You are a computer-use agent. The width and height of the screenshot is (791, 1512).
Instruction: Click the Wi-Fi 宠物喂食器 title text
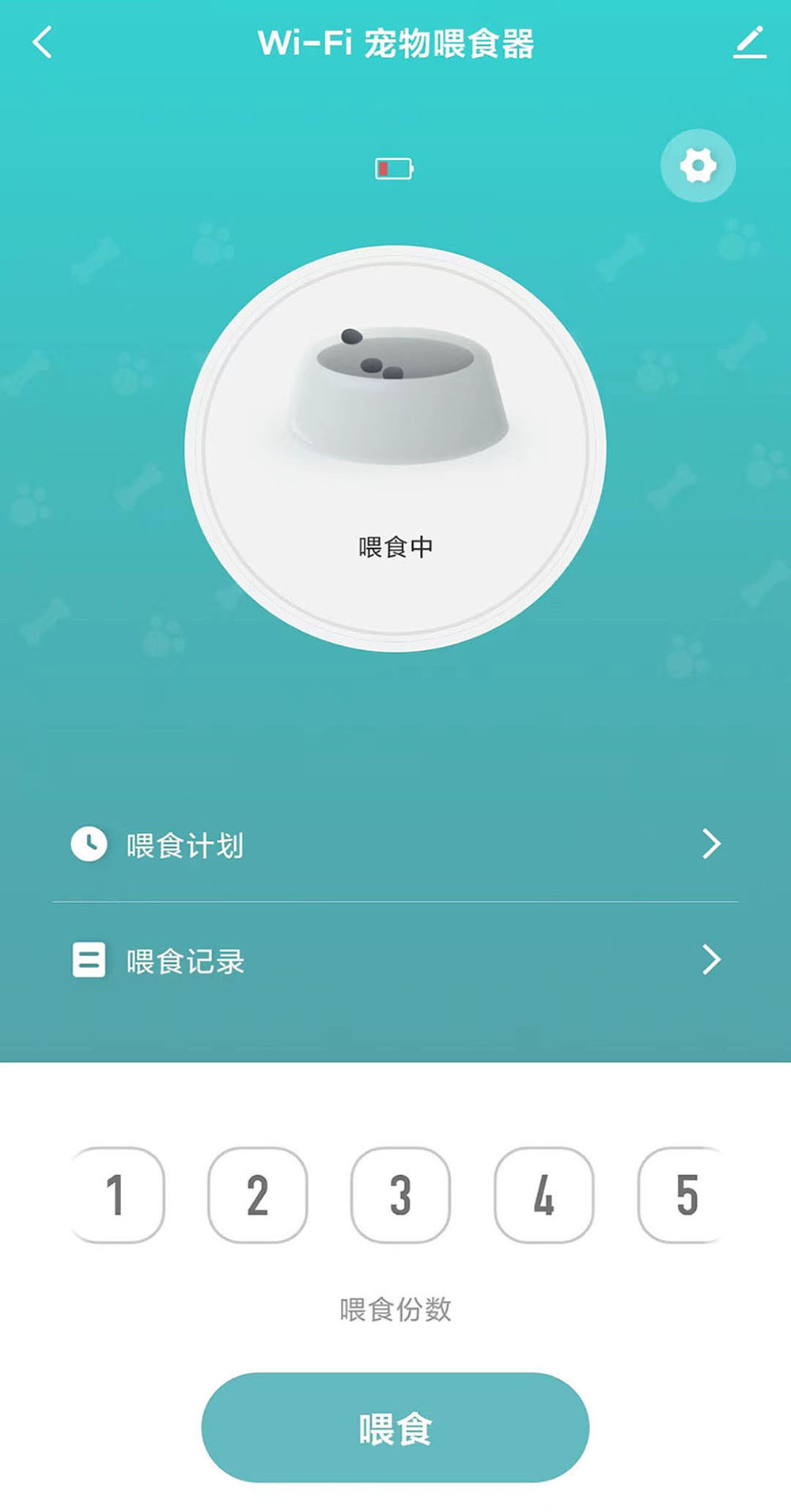[x=395, y=43]
